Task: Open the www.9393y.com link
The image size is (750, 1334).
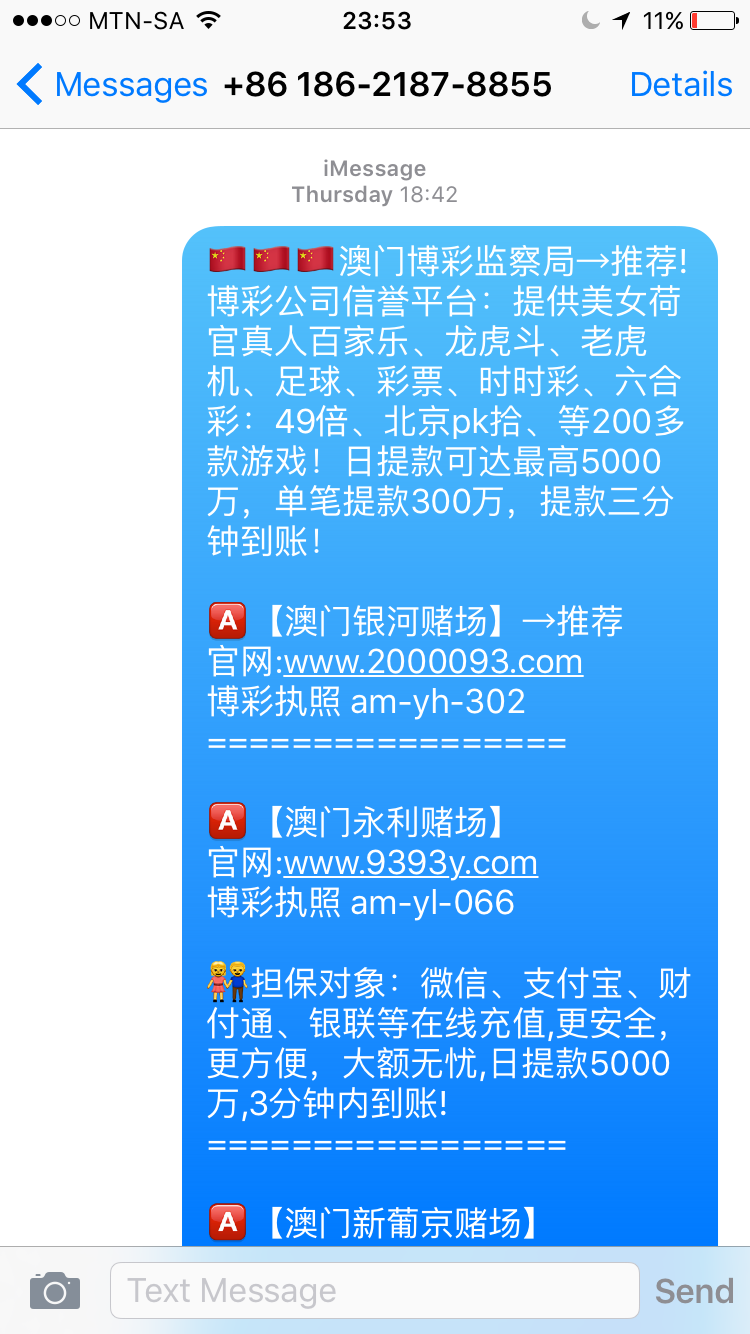Action: pyautogui.click(x=410, y=862)
